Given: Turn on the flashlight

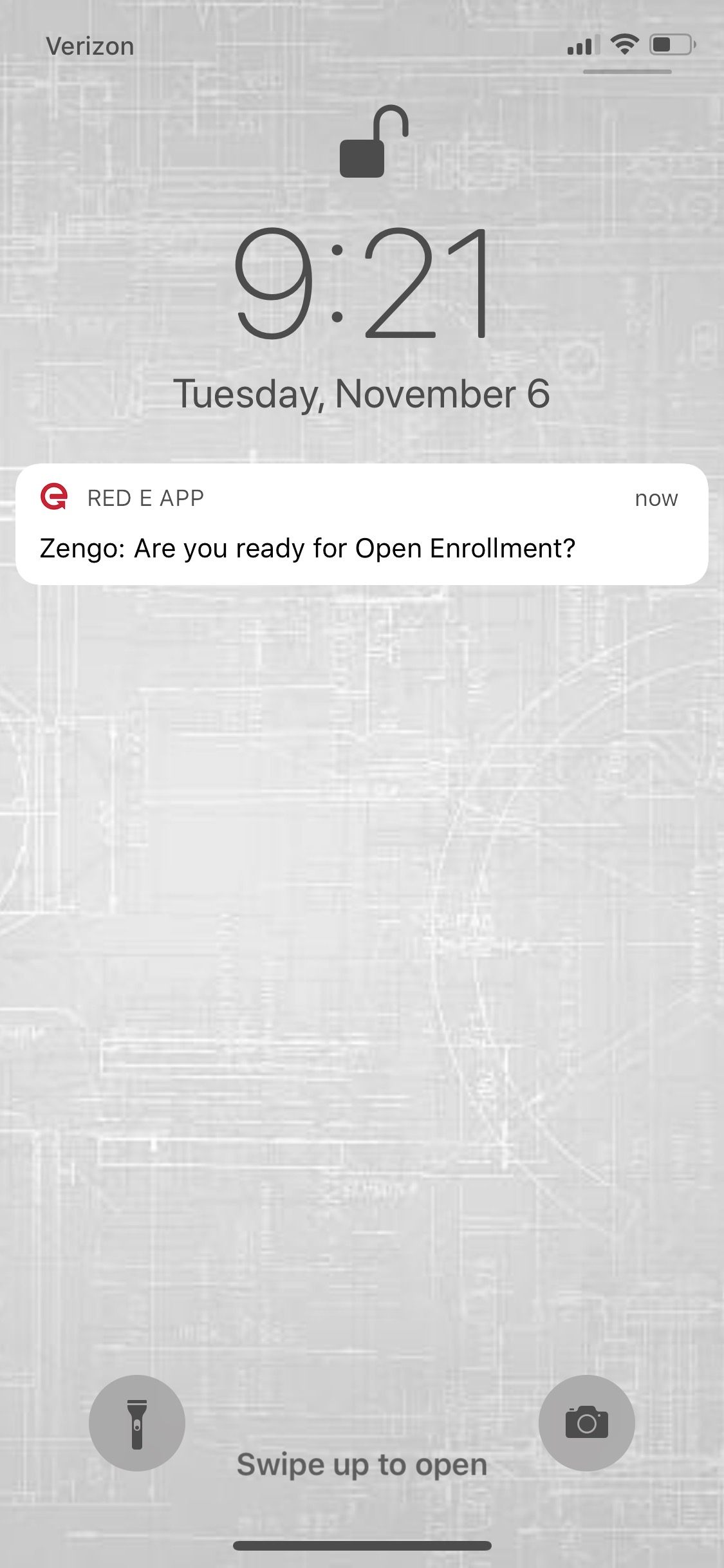Looking at the screenshot, I should click(x=137, y=1423).
